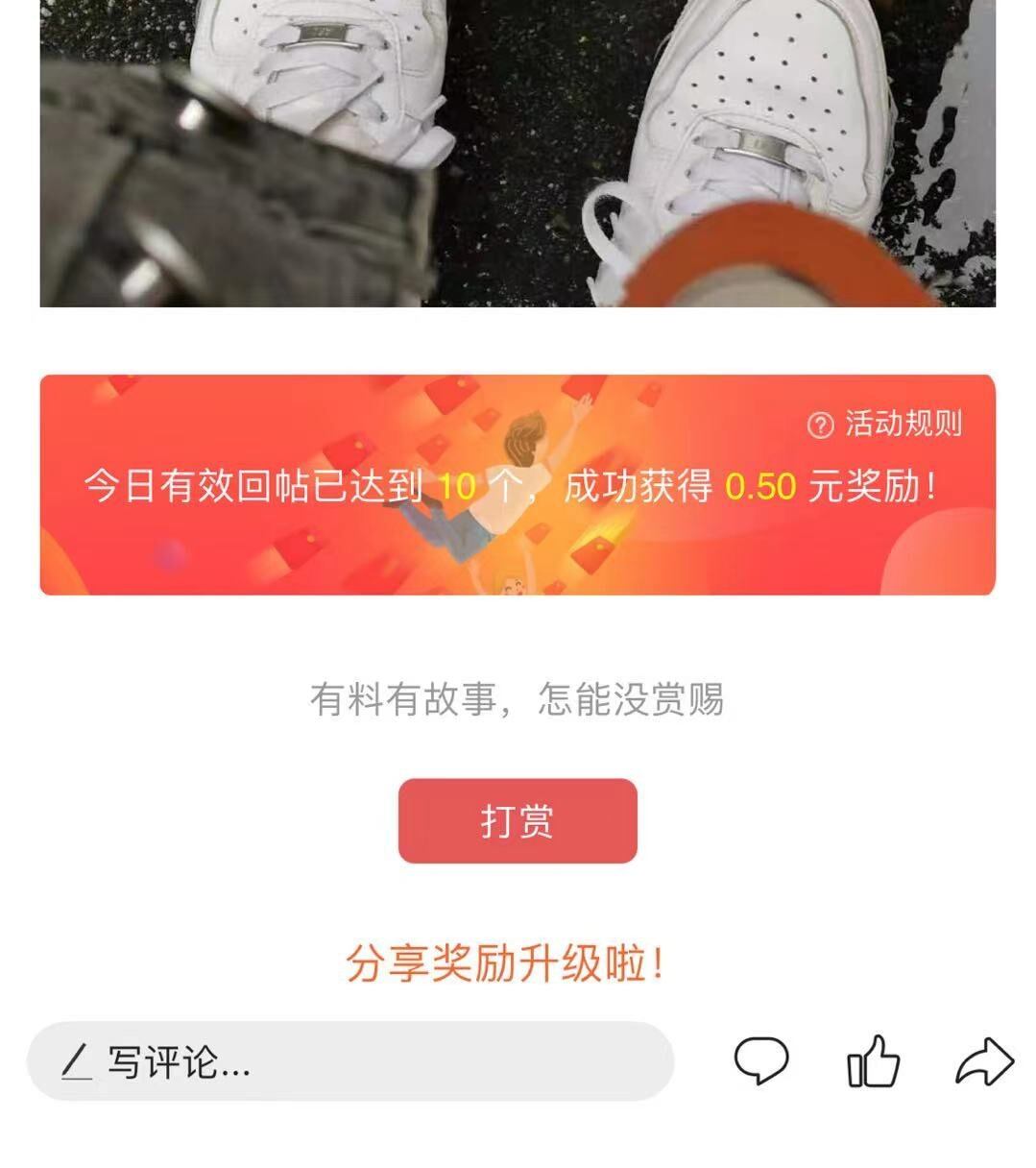The width and height of the screenshot is (1036, 1168).
Task: Tap the small cartoon figure at banner bottom
Action: (x=512, y=586)
